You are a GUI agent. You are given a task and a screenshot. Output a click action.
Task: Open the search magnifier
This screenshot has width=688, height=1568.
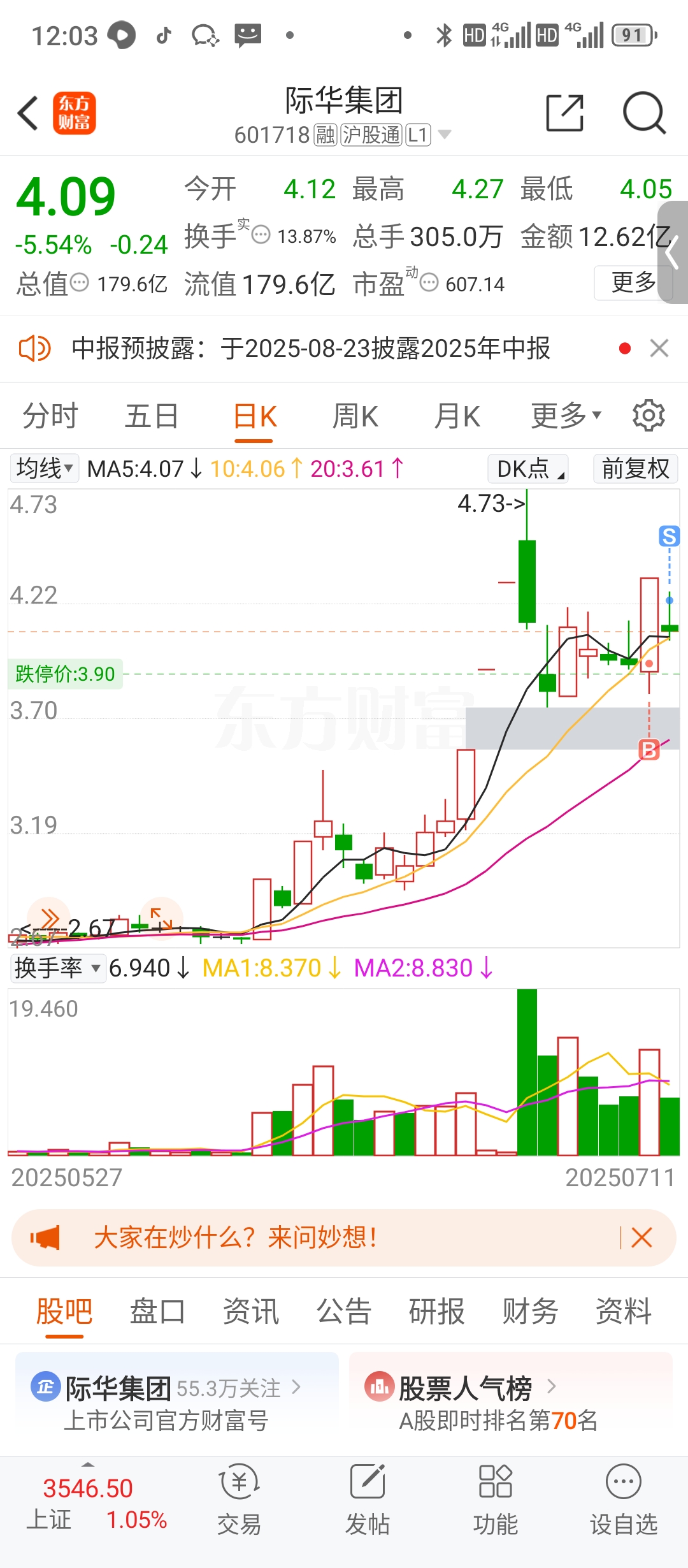(x=643, y=113)
